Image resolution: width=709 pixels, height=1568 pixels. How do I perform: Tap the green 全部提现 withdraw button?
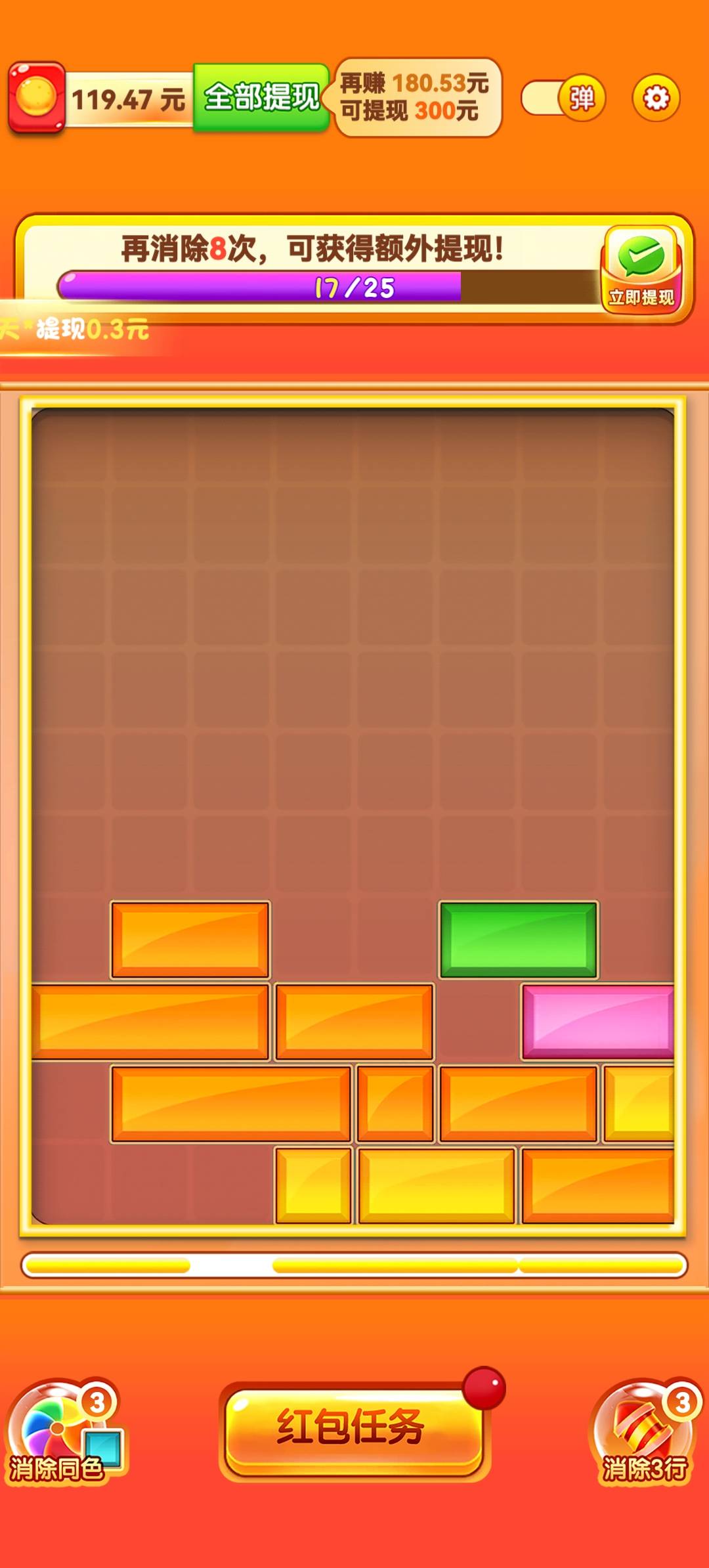point(261,98)
